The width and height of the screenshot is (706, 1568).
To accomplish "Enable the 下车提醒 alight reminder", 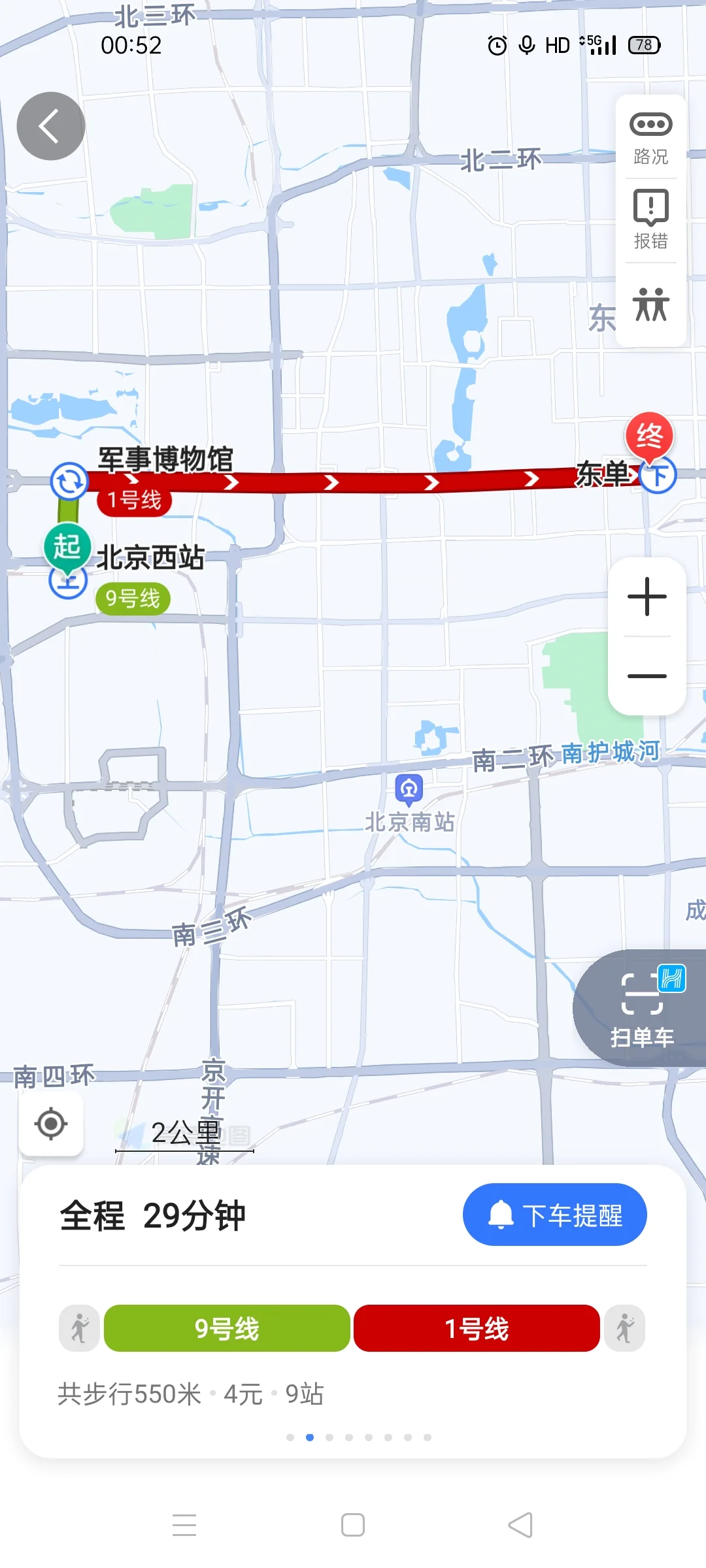I will point(554,1214).
